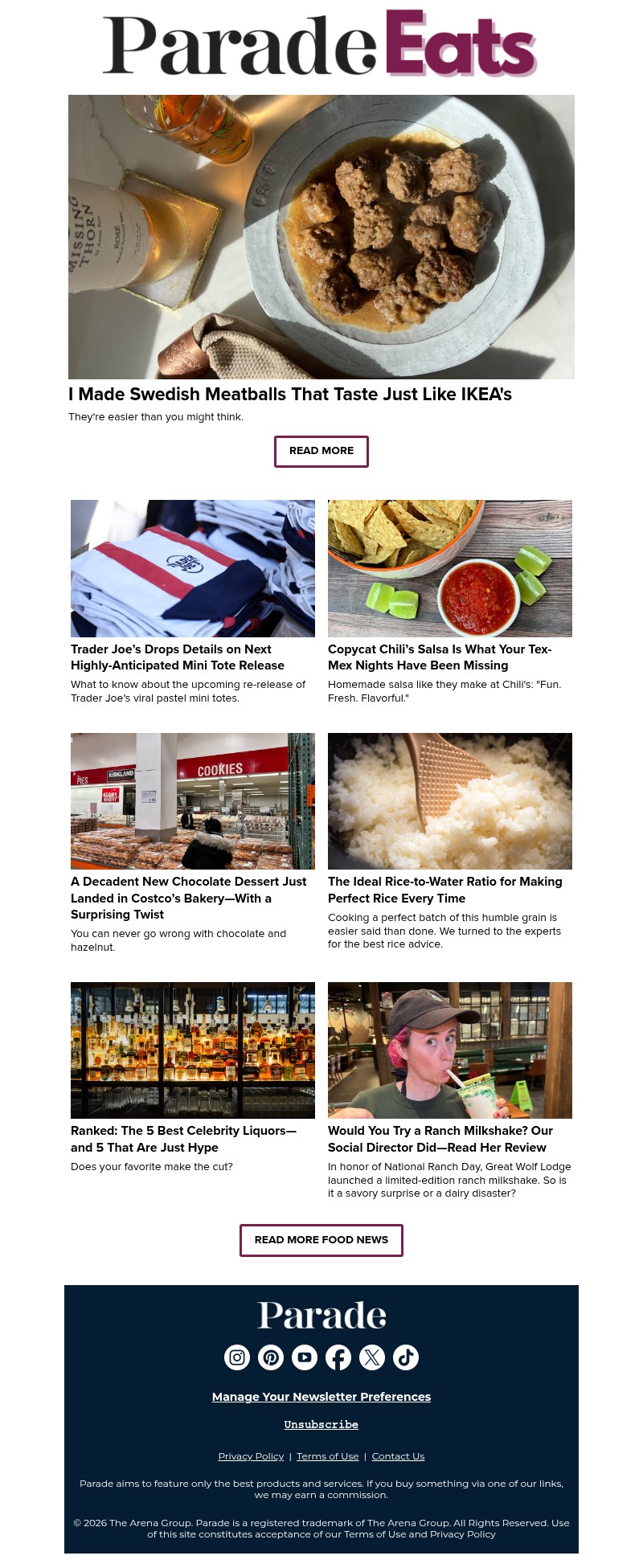Open Parade's Instagram page
Screen dimensions: 643x1568
tap(237, 1357)
